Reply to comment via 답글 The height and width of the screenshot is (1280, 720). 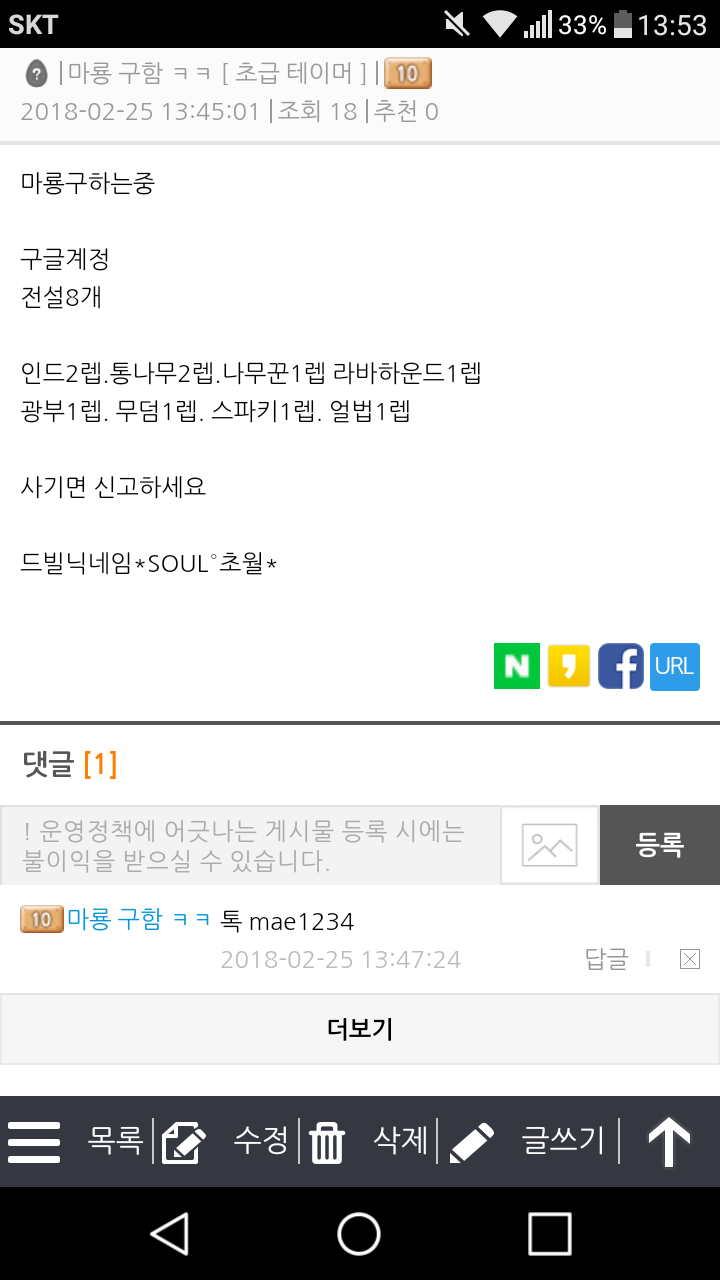pyautogui.click(x=606, y=960)
